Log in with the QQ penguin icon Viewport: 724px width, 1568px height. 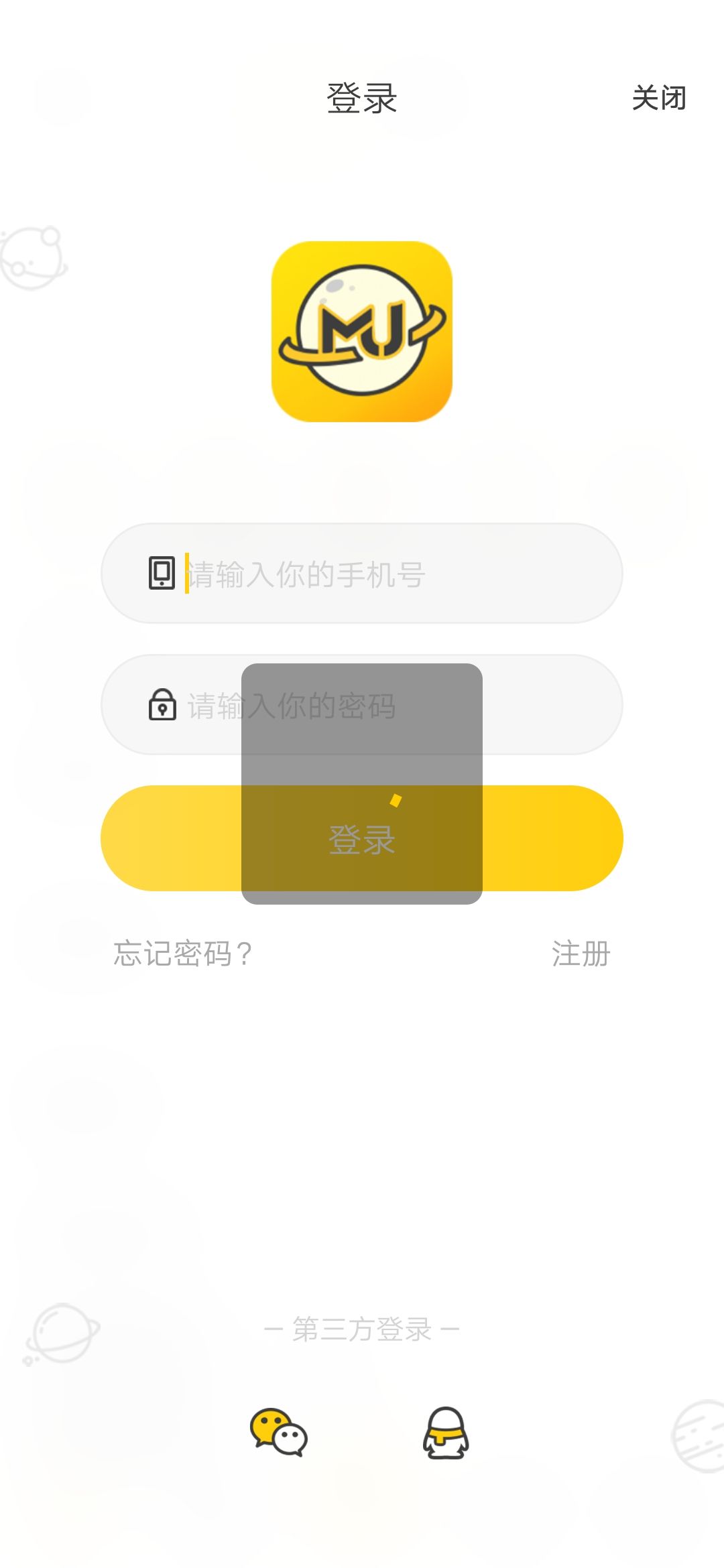coord(446,1433)
